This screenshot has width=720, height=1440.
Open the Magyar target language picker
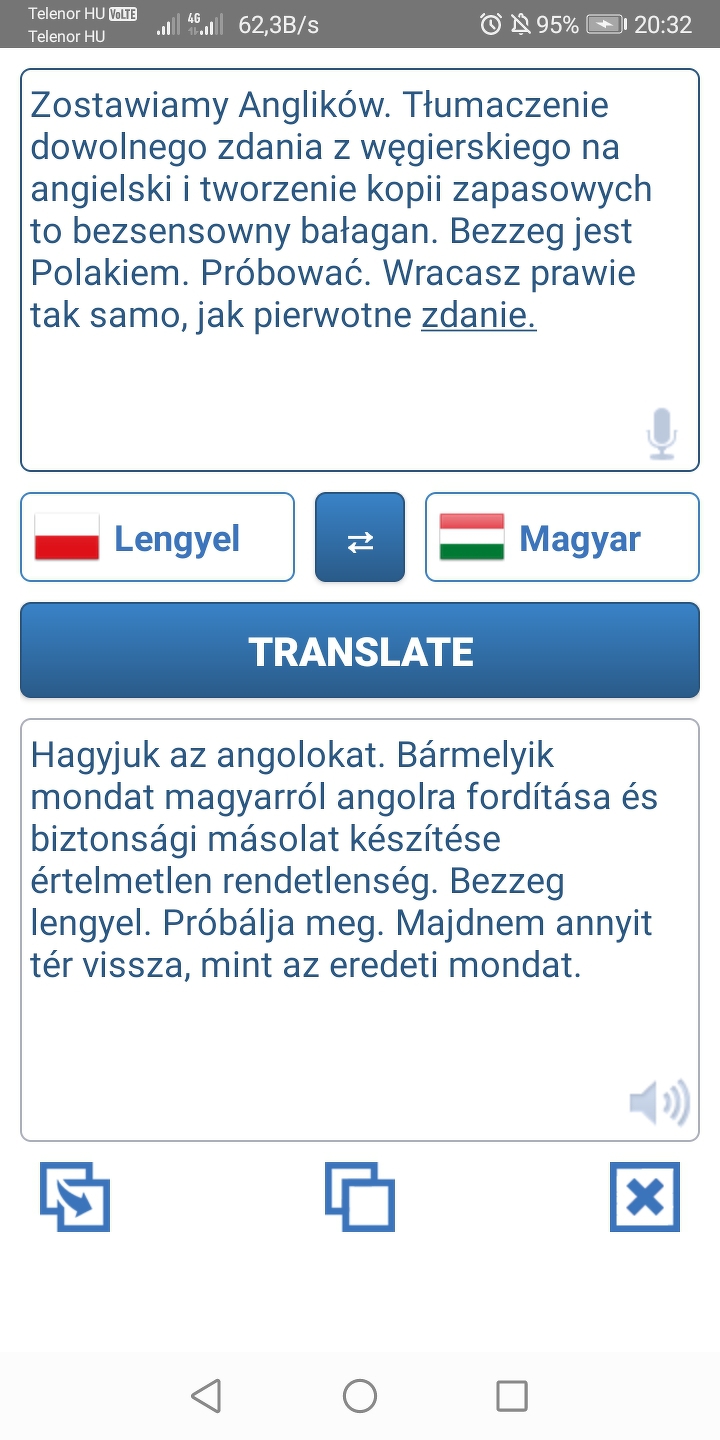pos(562,538)
